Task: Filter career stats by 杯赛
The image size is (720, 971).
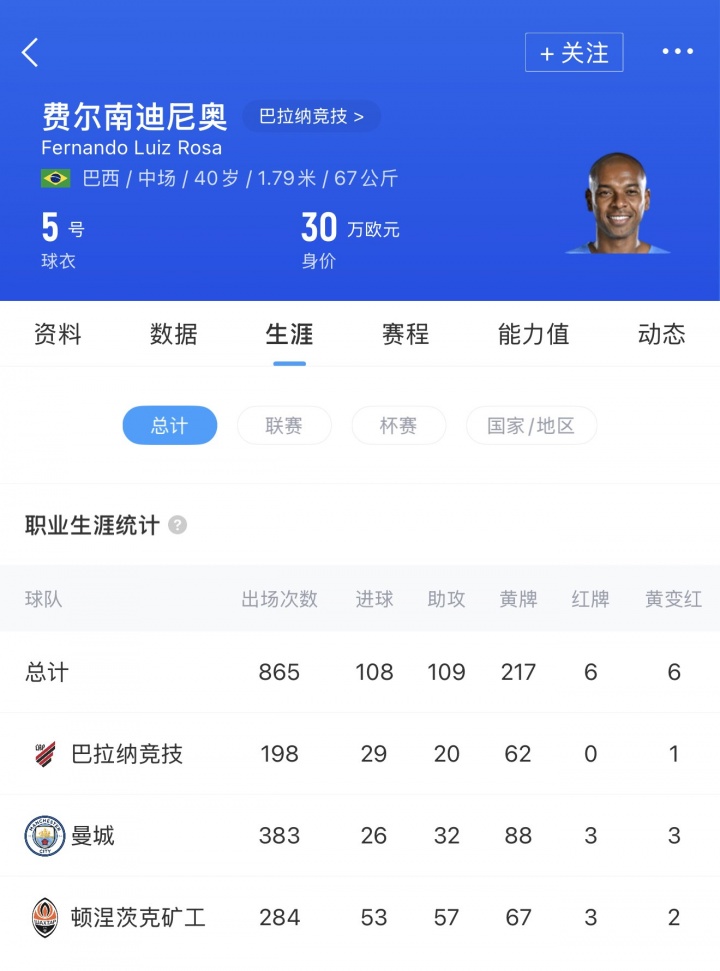Action: [398, 426]
